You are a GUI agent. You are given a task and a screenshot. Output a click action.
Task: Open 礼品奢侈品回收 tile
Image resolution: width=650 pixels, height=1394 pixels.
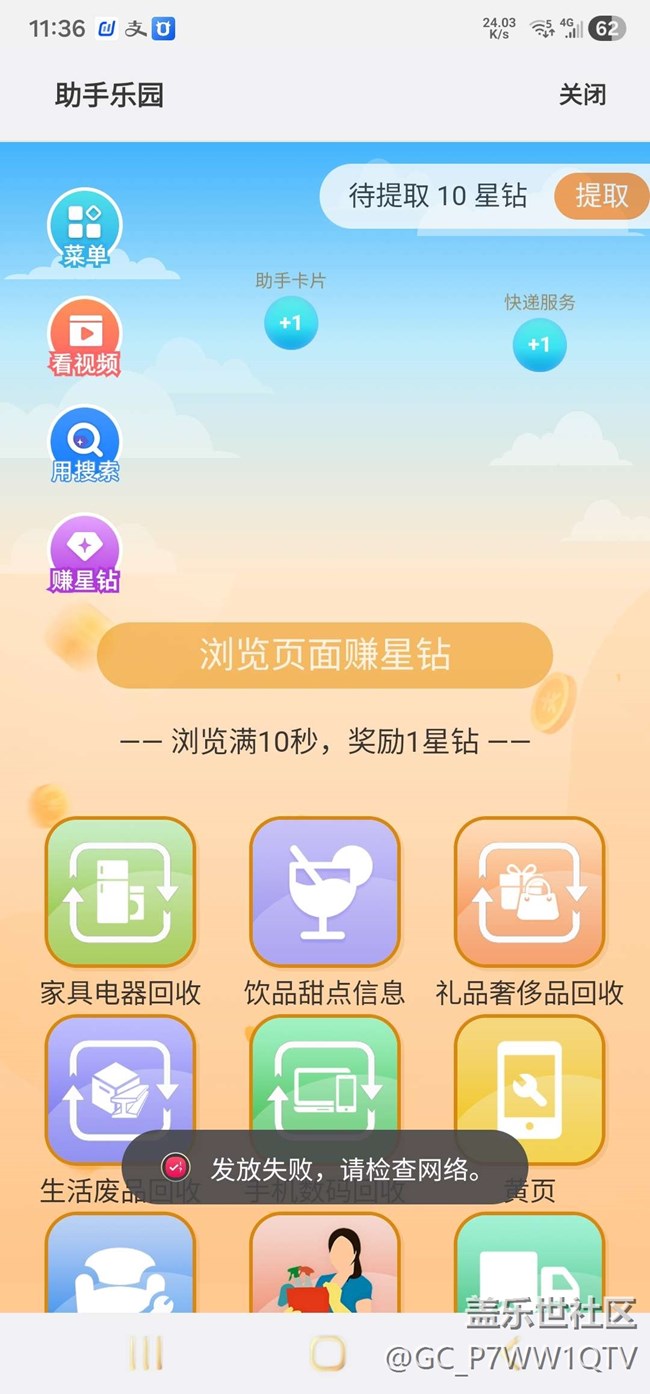pyautogui.click(x=529, y=892)
